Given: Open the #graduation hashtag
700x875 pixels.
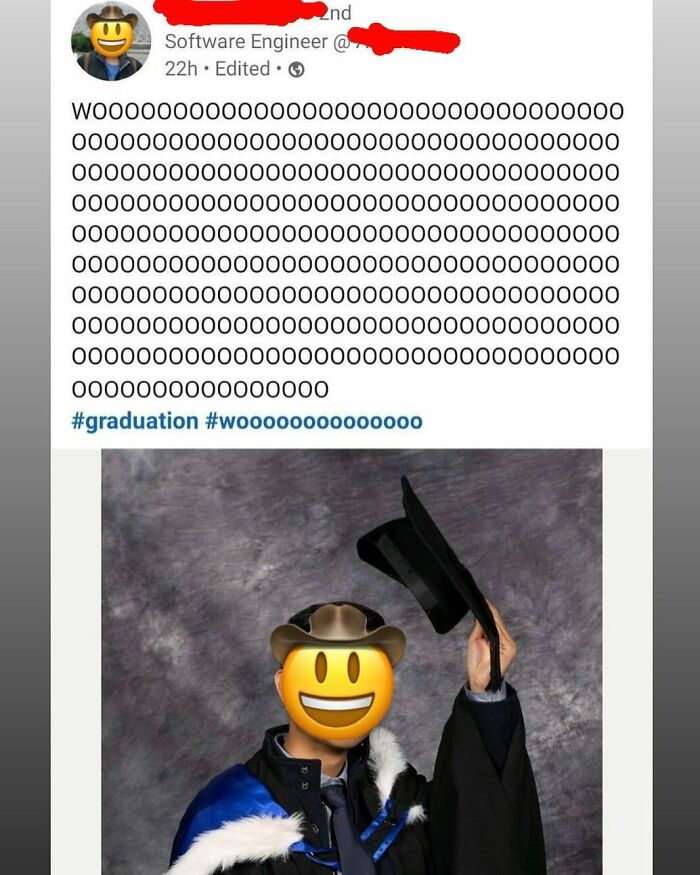Looking at the screenshot, I should 134,421.
